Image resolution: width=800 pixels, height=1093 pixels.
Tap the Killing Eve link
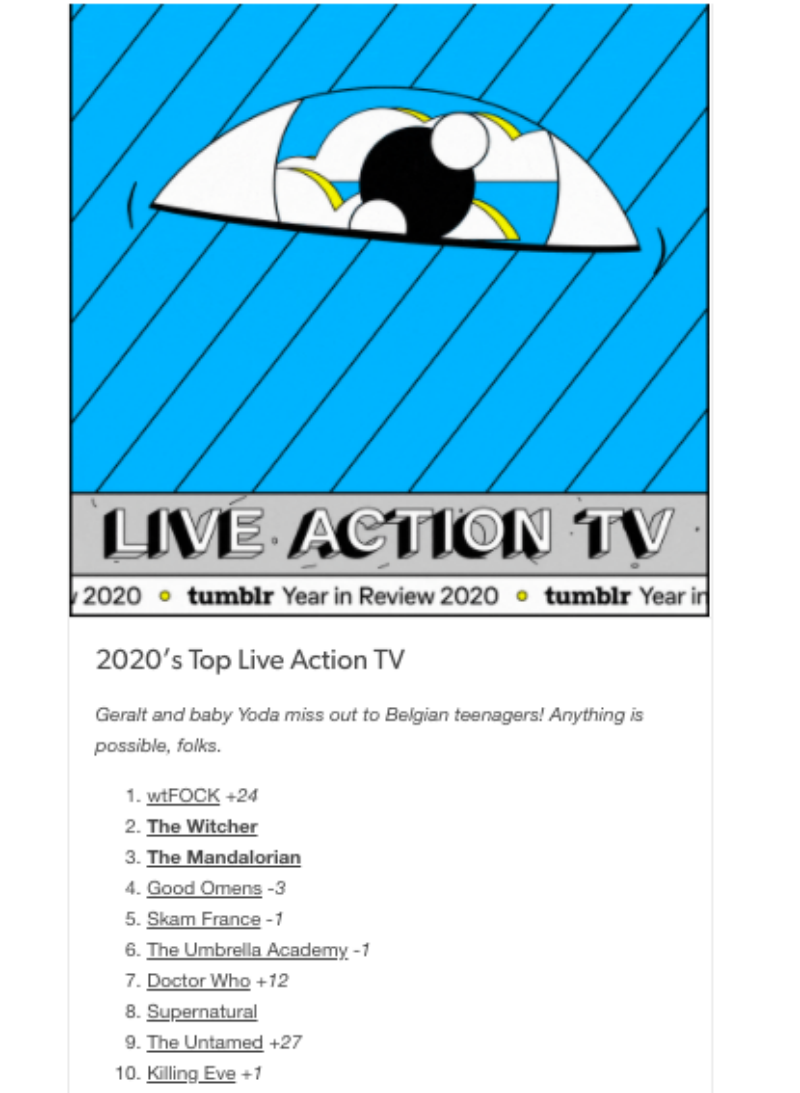(191, 1073)
